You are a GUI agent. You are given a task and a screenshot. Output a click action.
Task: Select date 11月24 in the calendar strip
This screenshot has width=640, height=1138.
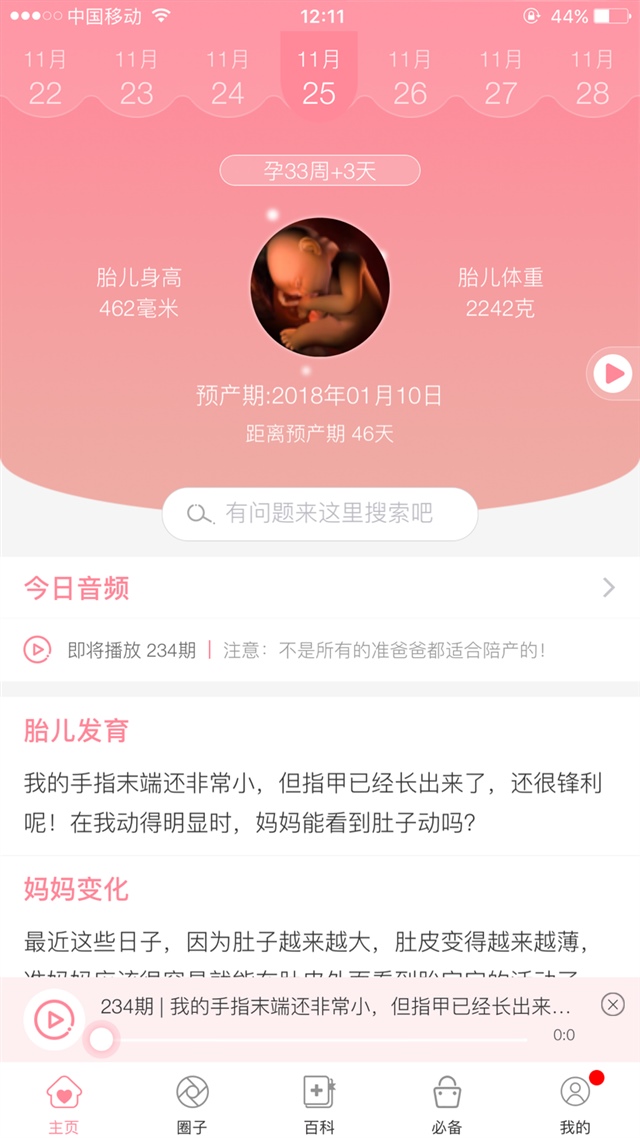pos(228,78)
